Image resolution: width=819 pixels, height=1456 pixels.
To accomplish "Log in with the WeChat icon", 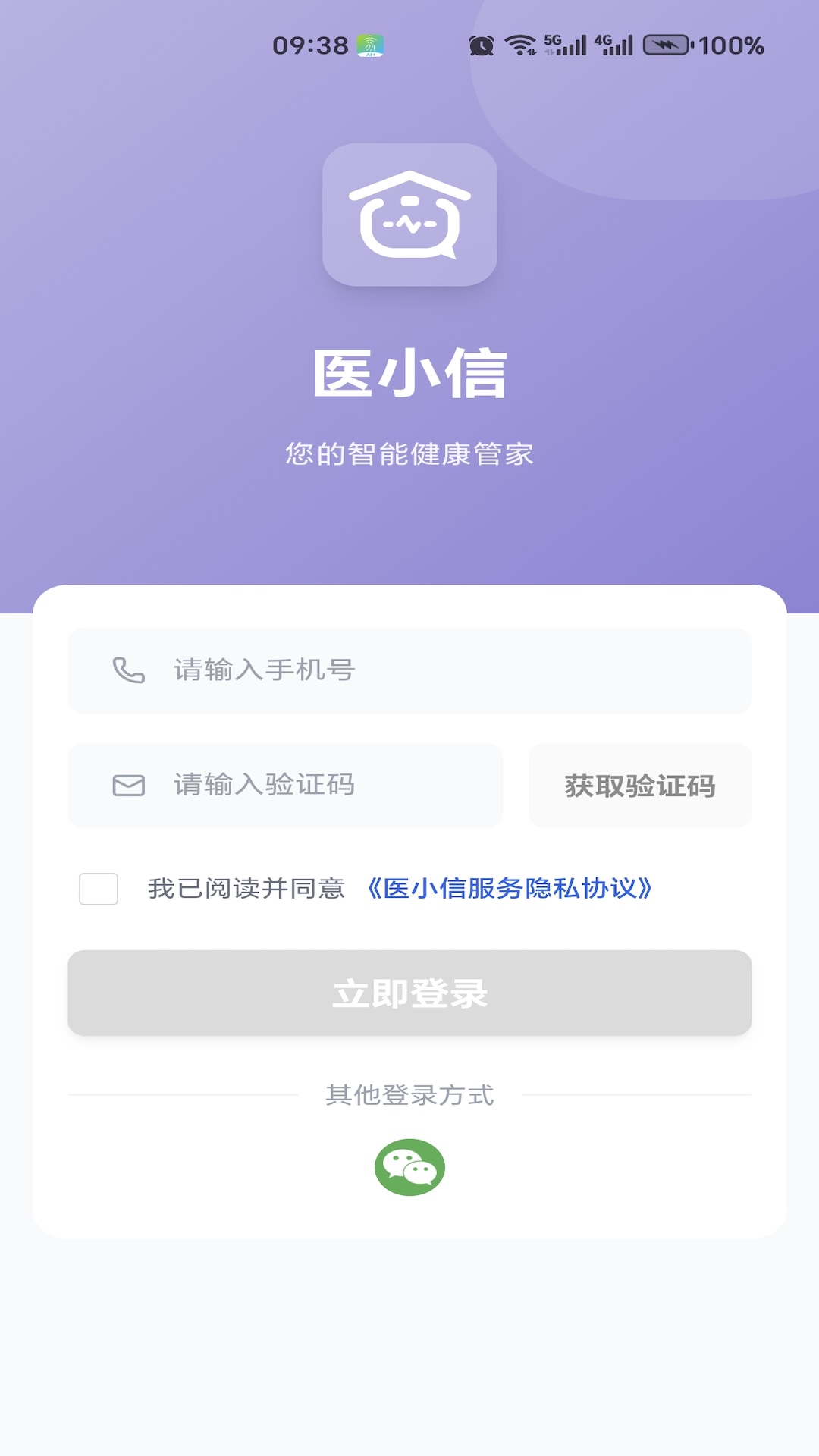I will pyautogui.click(x=409, y=1167).
